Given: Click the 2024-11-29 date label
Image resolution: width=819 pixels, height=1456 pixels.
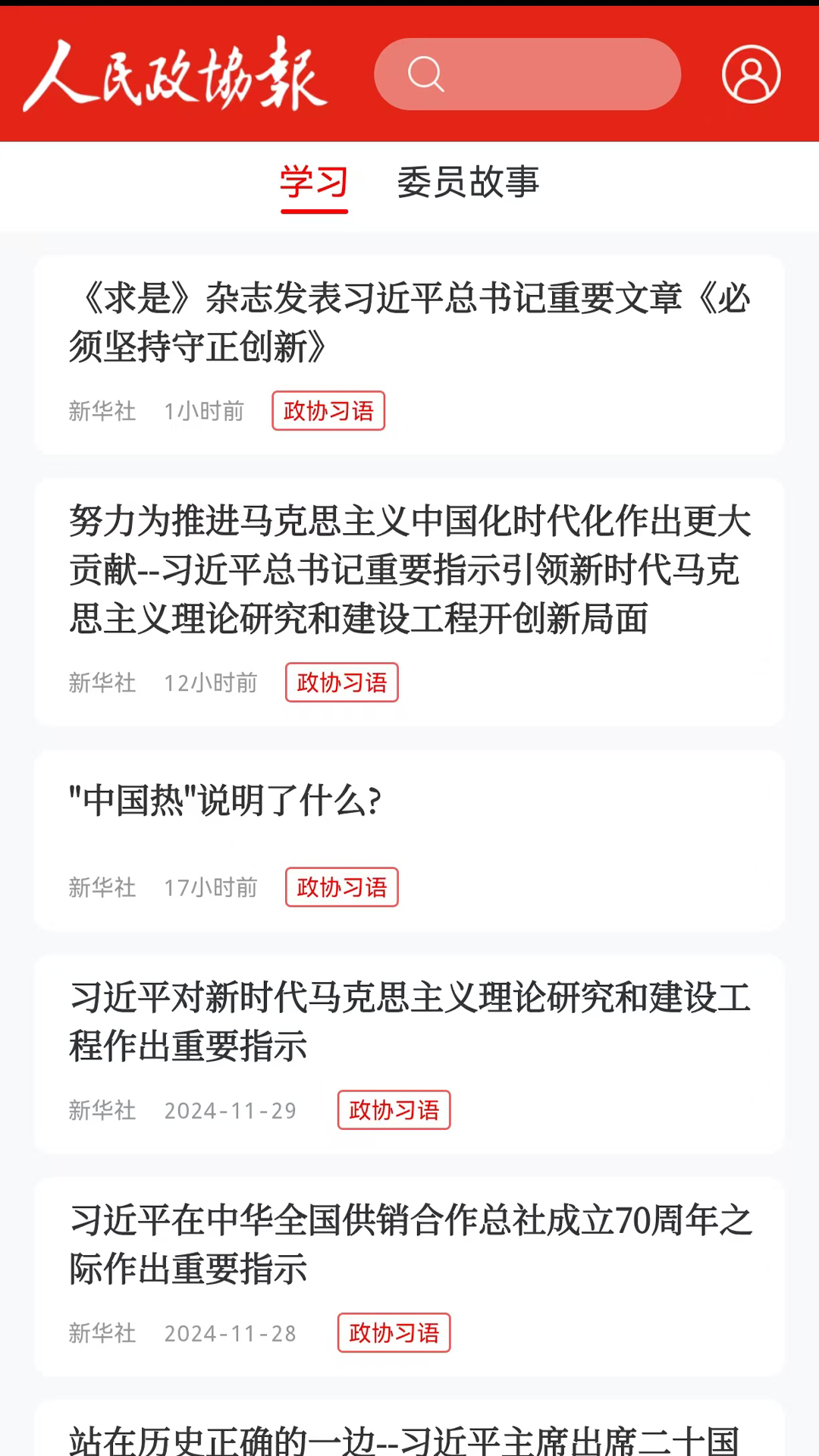Looking at the screenshot, I should 229,1110.
